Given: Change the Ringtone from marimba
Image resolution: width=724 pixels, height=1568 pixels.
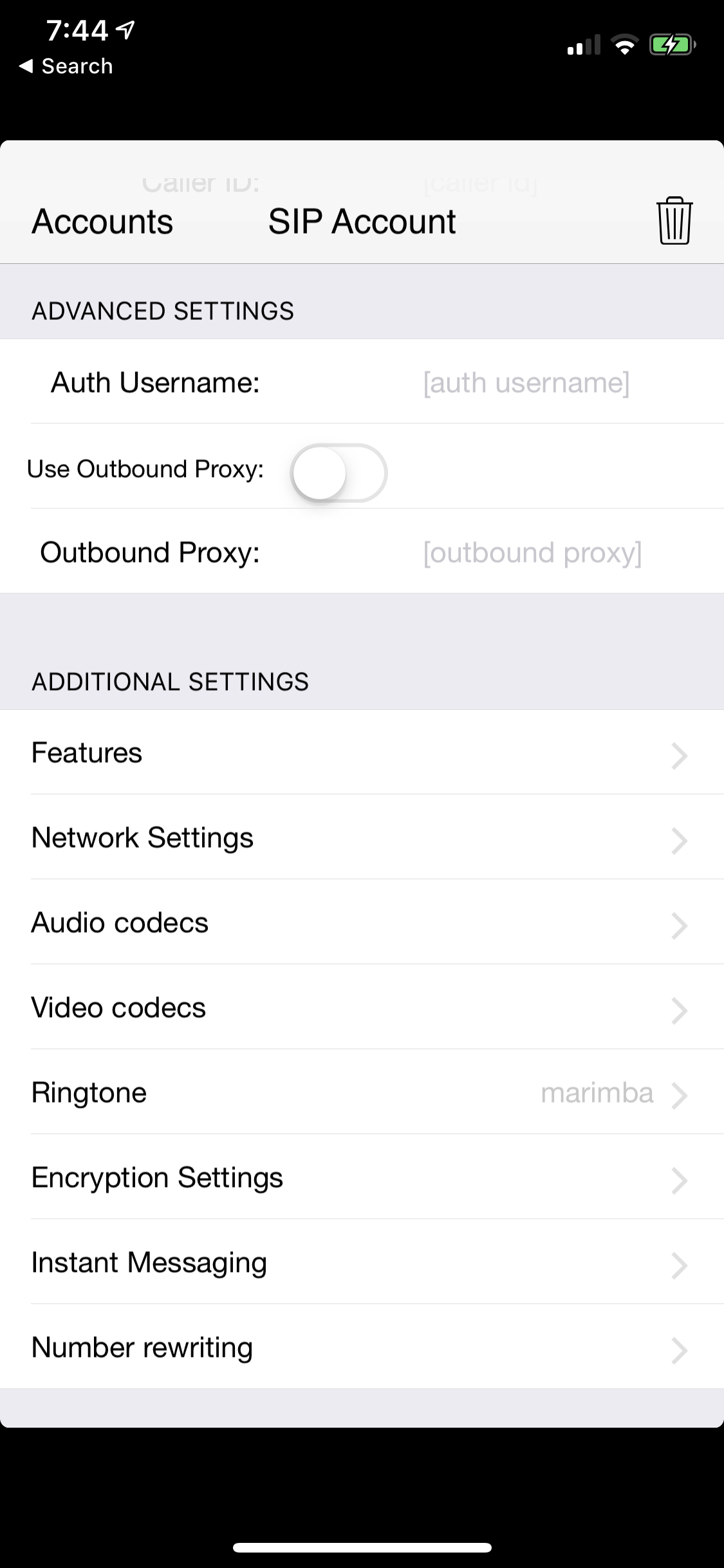Looking at the screenshot, I should 360,1093.
